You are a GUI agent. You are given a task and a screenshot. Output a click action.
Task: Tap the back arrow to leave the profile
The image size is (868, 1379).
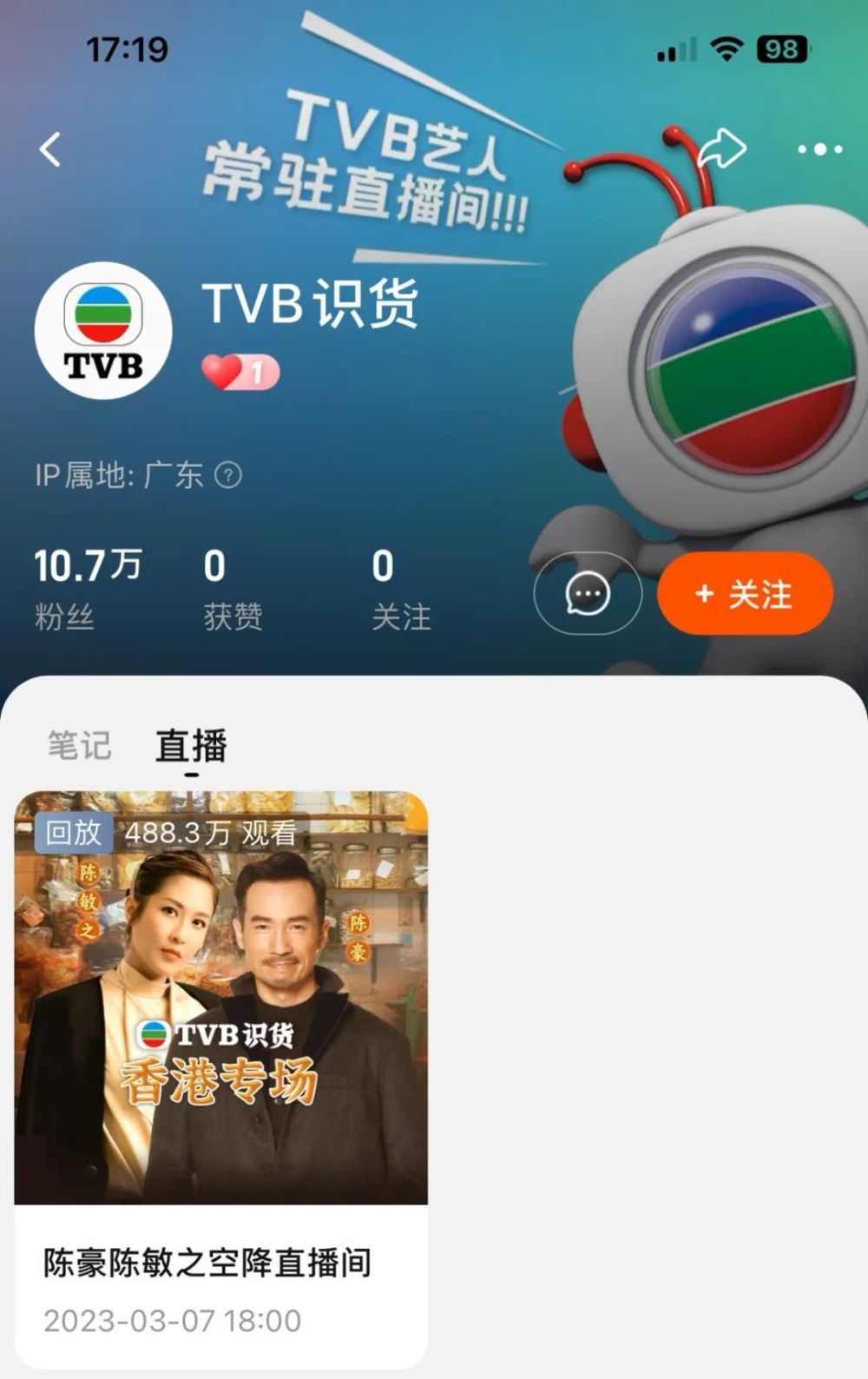[49, 149]
